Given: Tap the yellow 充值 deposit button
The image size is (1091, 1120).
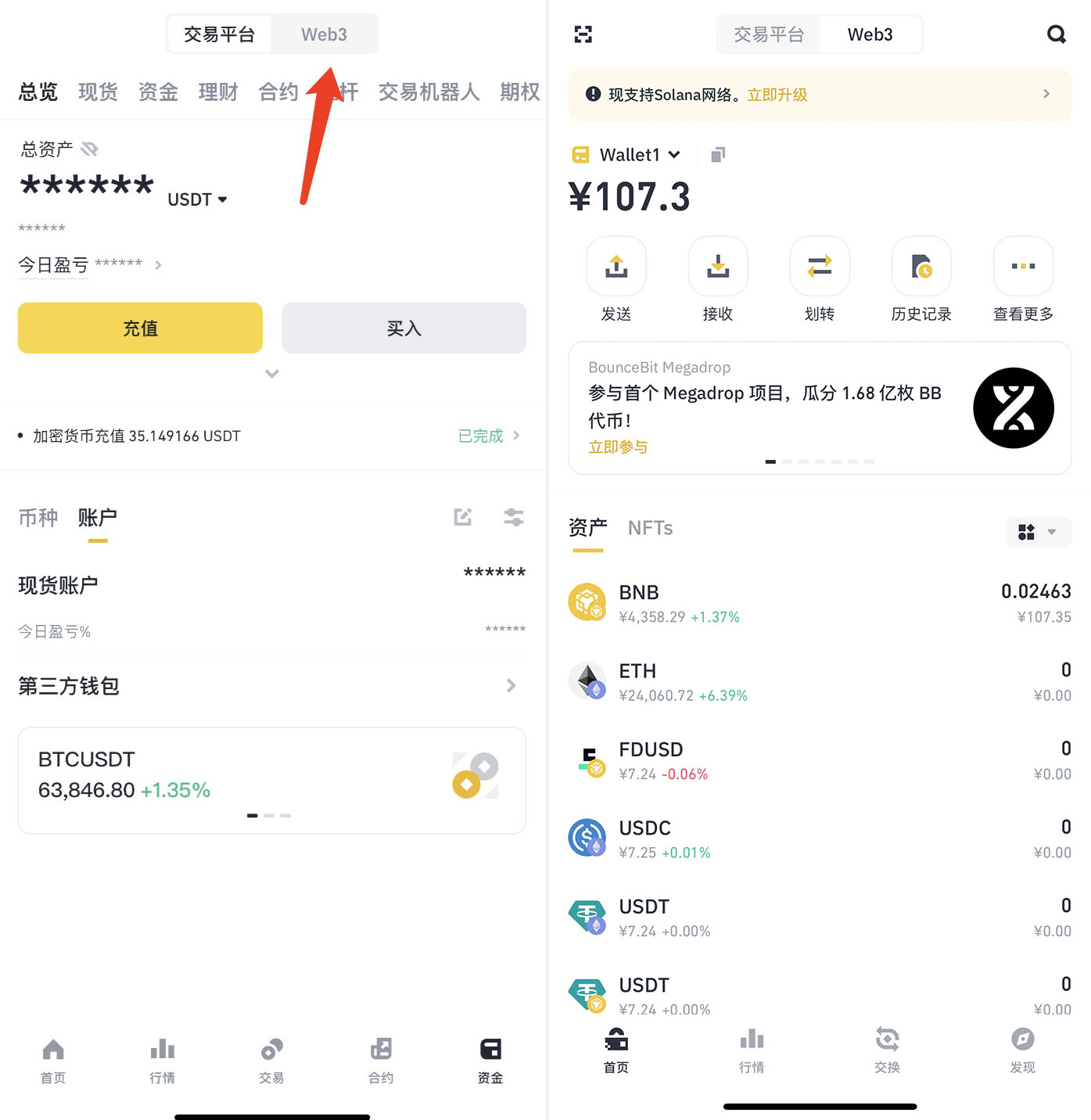Looking at the screenshot, I should 140,328.
